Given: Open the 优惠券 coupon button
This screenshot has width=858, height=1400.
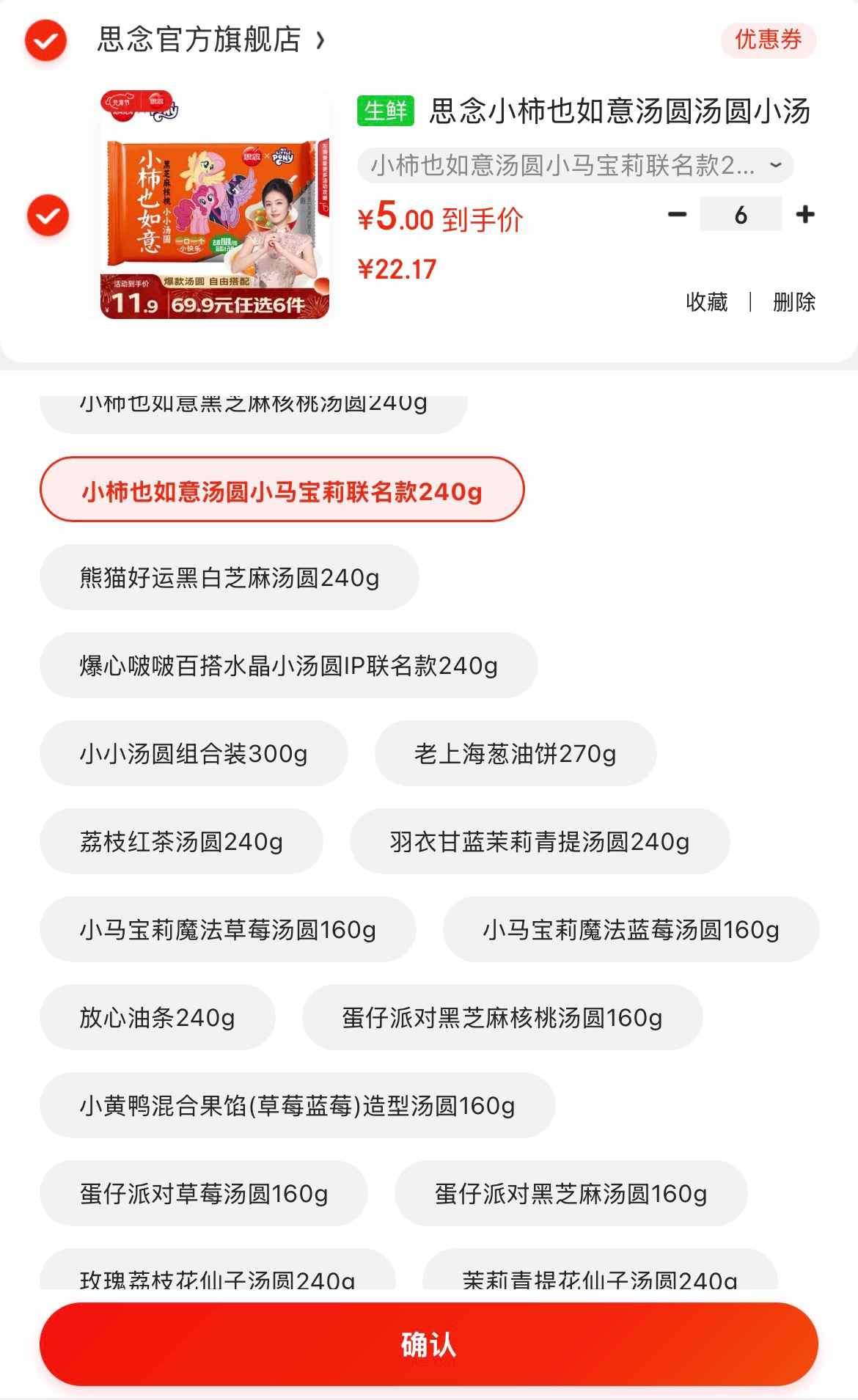Looking at the screenshot, I should (x=768, y=40).
